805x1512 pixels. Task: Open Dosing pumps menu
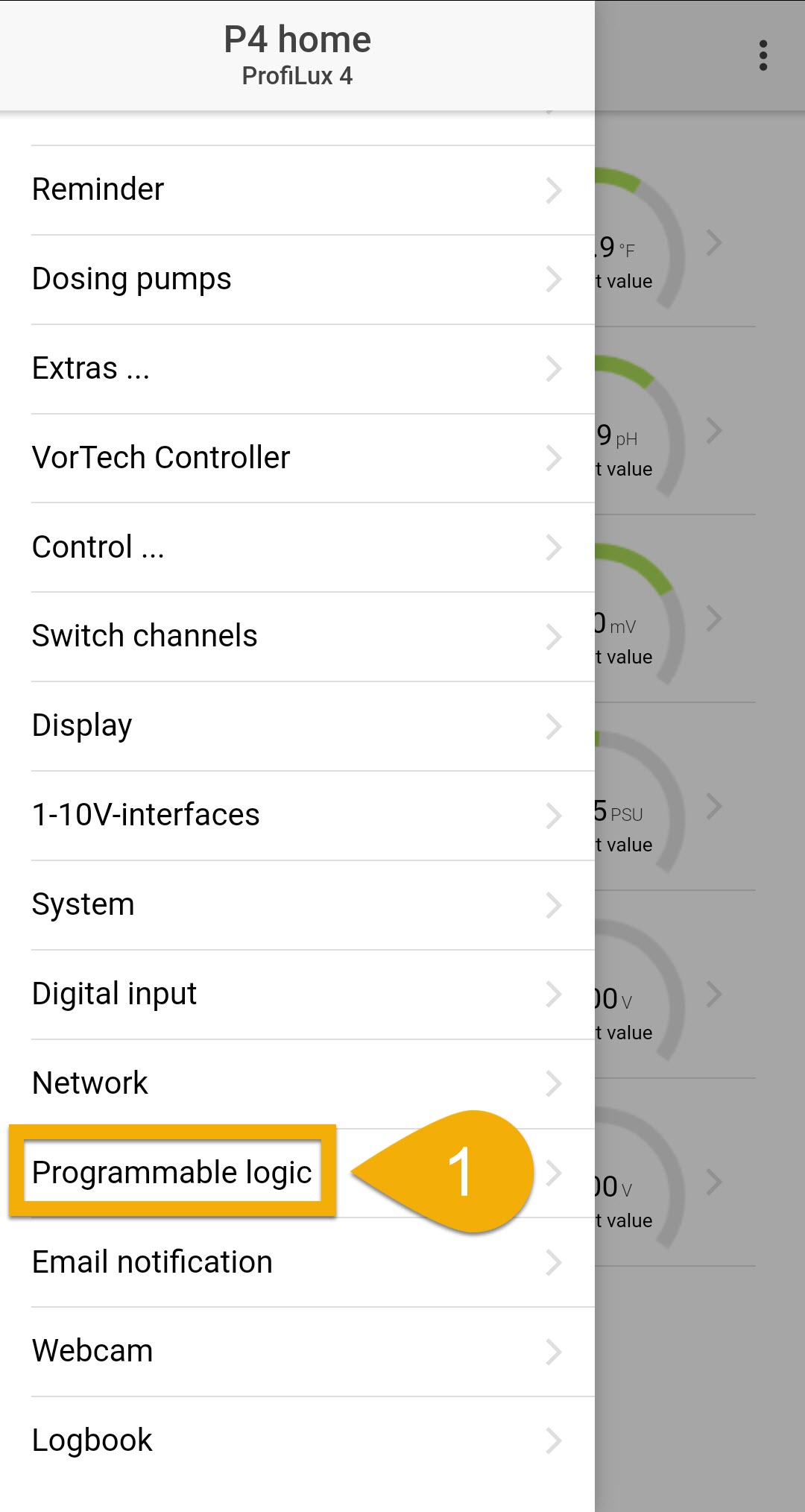click(x=297, y=280)
